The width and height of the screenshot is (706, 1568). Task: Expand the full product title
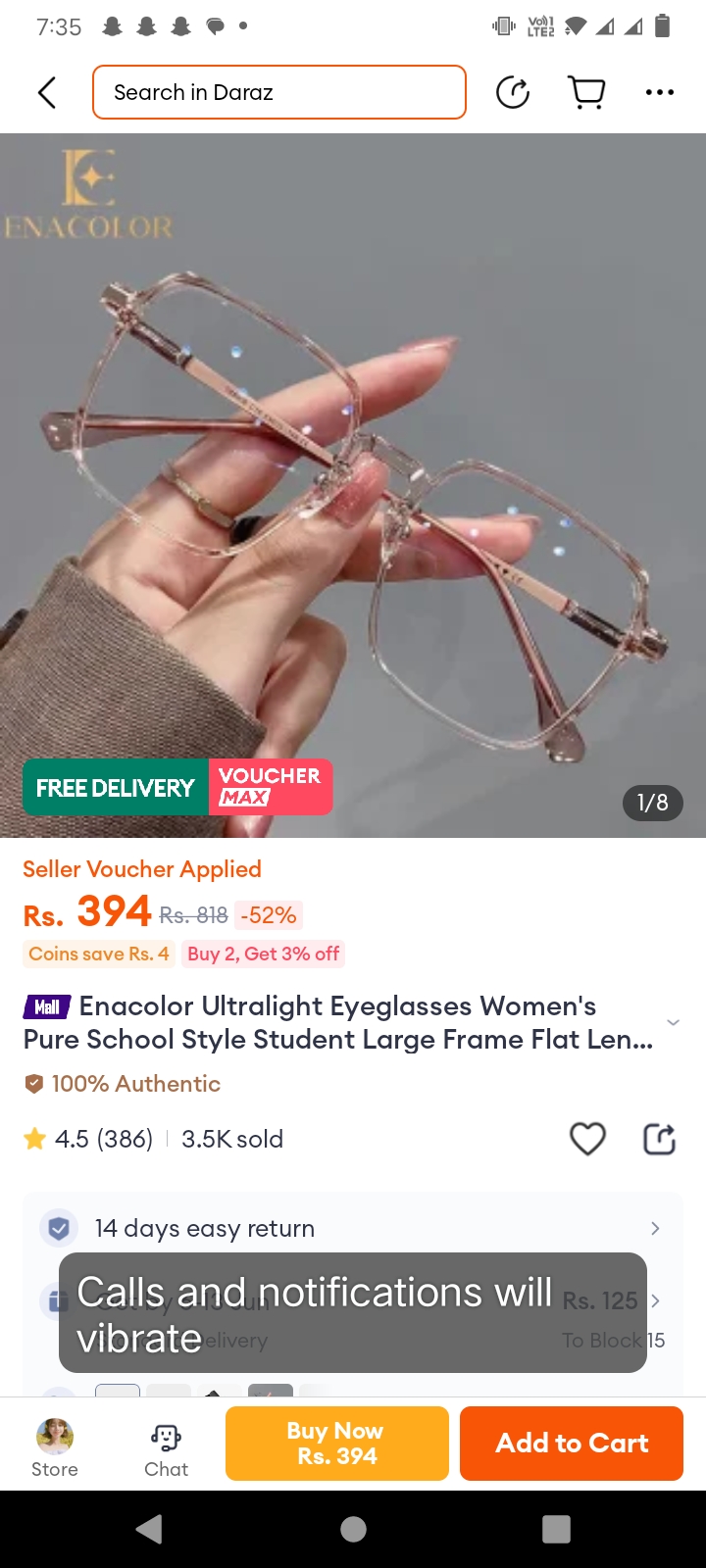pyautogui.click(x=673, y=1022)
